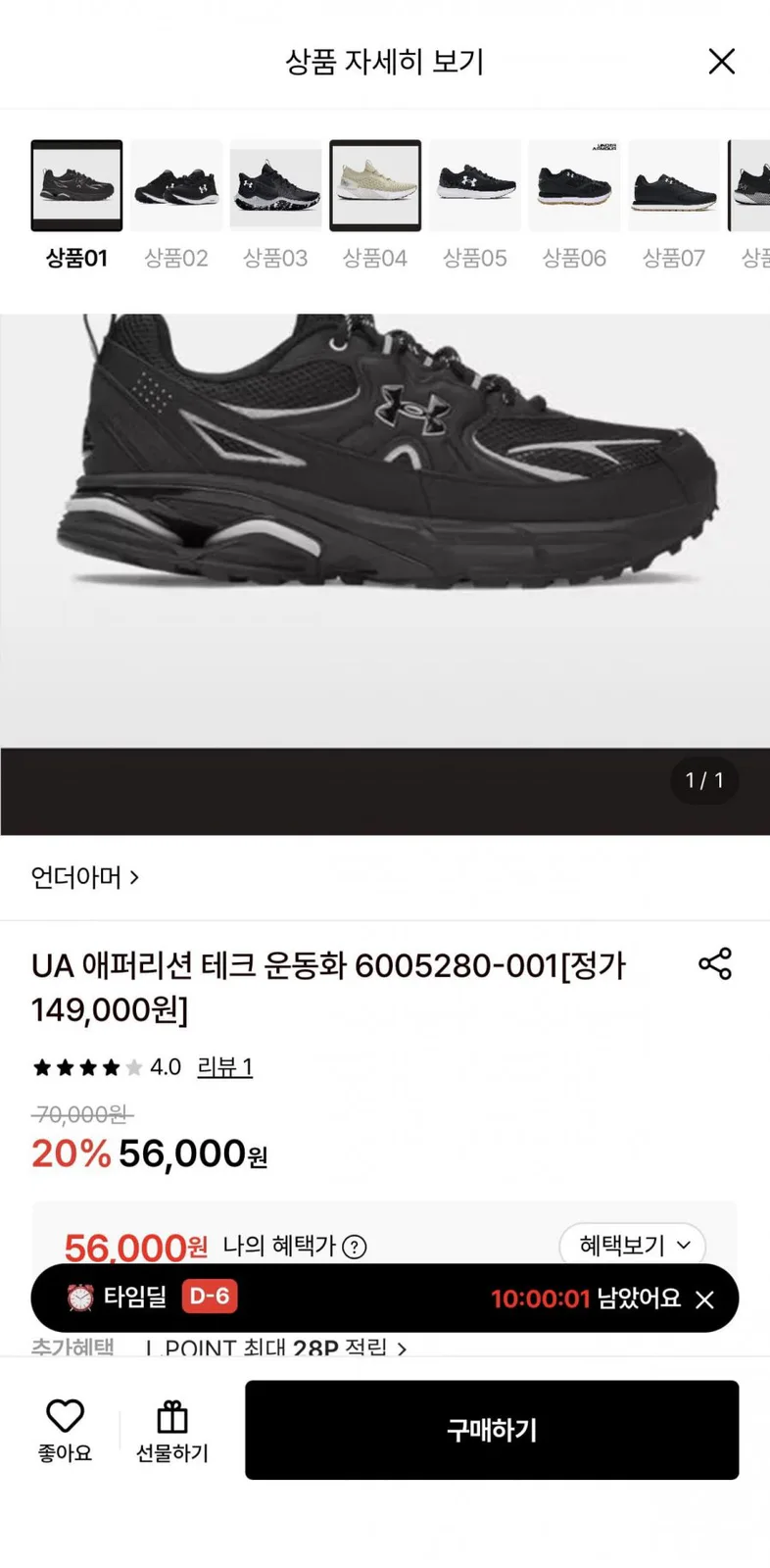Close the product detail view
The width and height of the screenshot is (770, 1568).
click(722, 62)
